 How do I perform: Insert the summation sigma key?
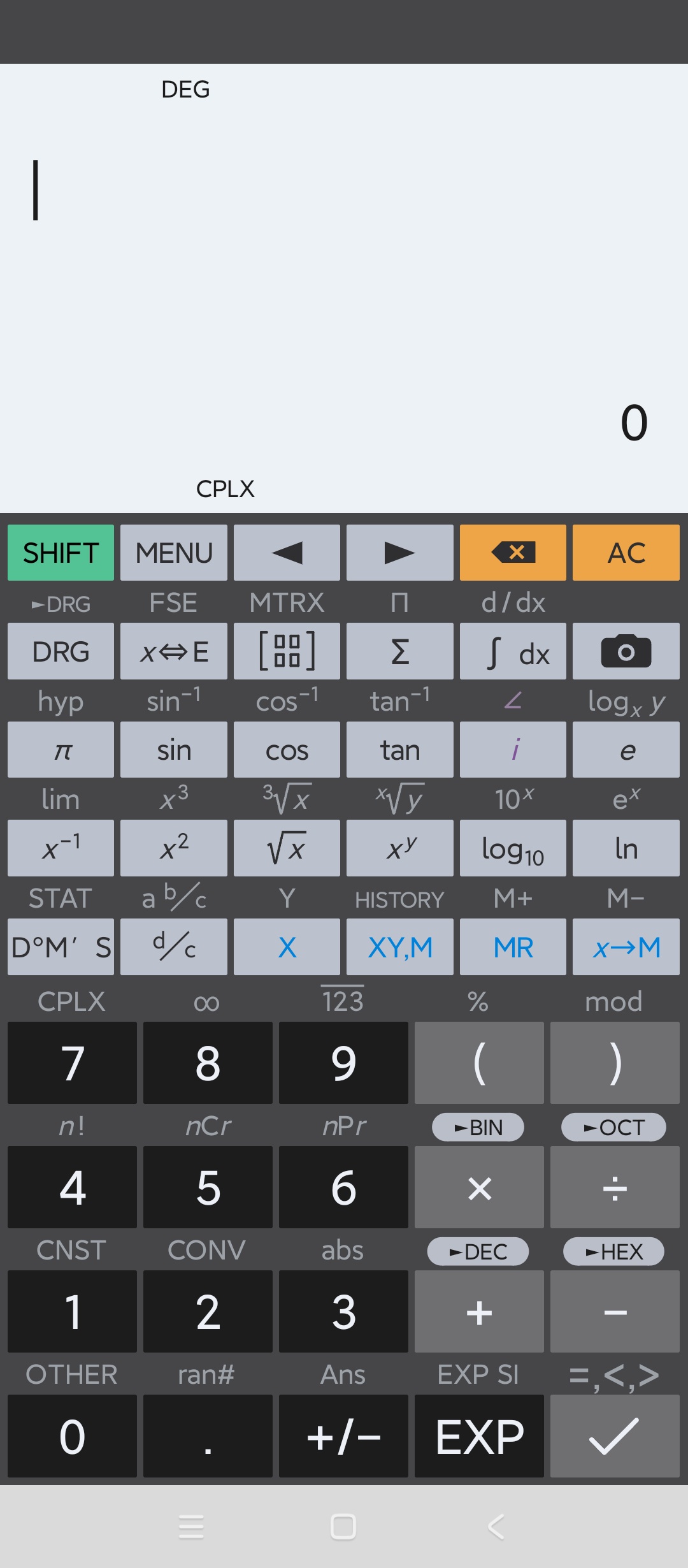tap(400, 651)
